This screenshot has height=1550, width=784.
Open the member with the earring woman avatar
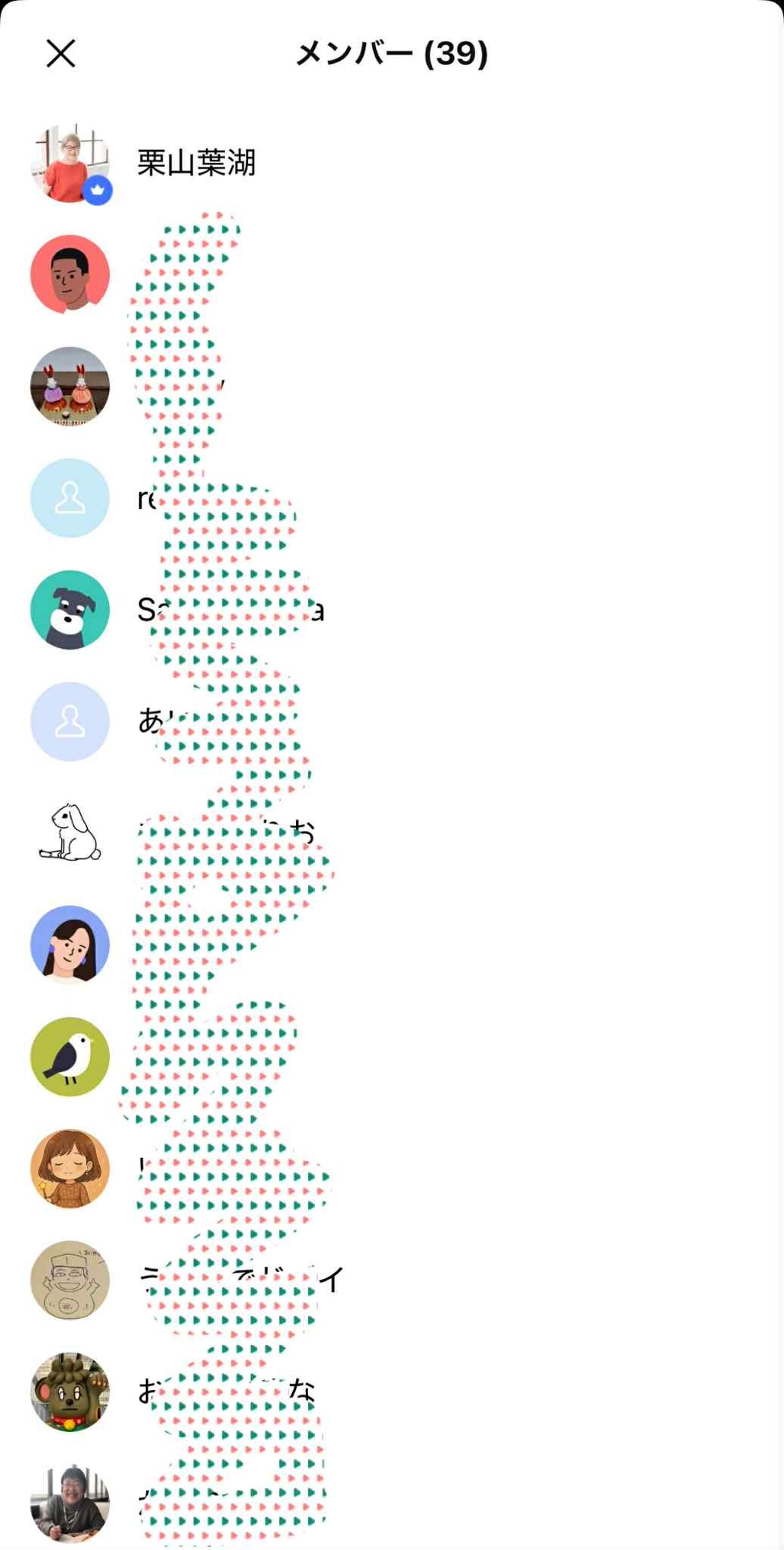pos(70,945)
